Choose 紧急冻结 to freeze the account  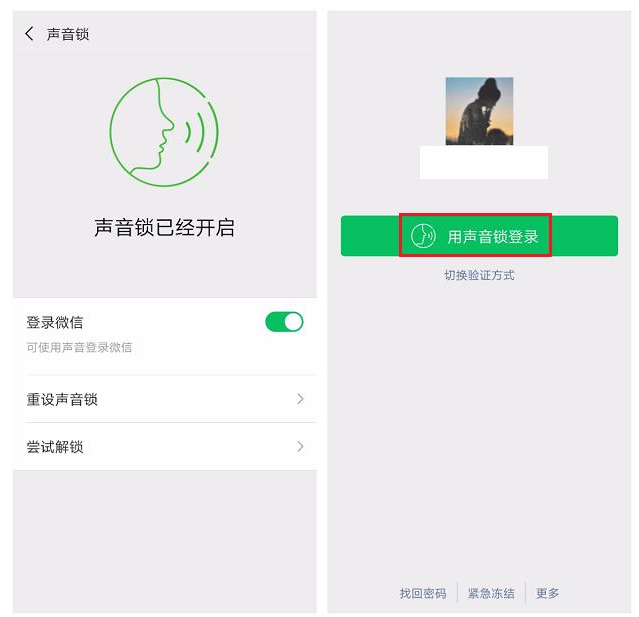491,593
